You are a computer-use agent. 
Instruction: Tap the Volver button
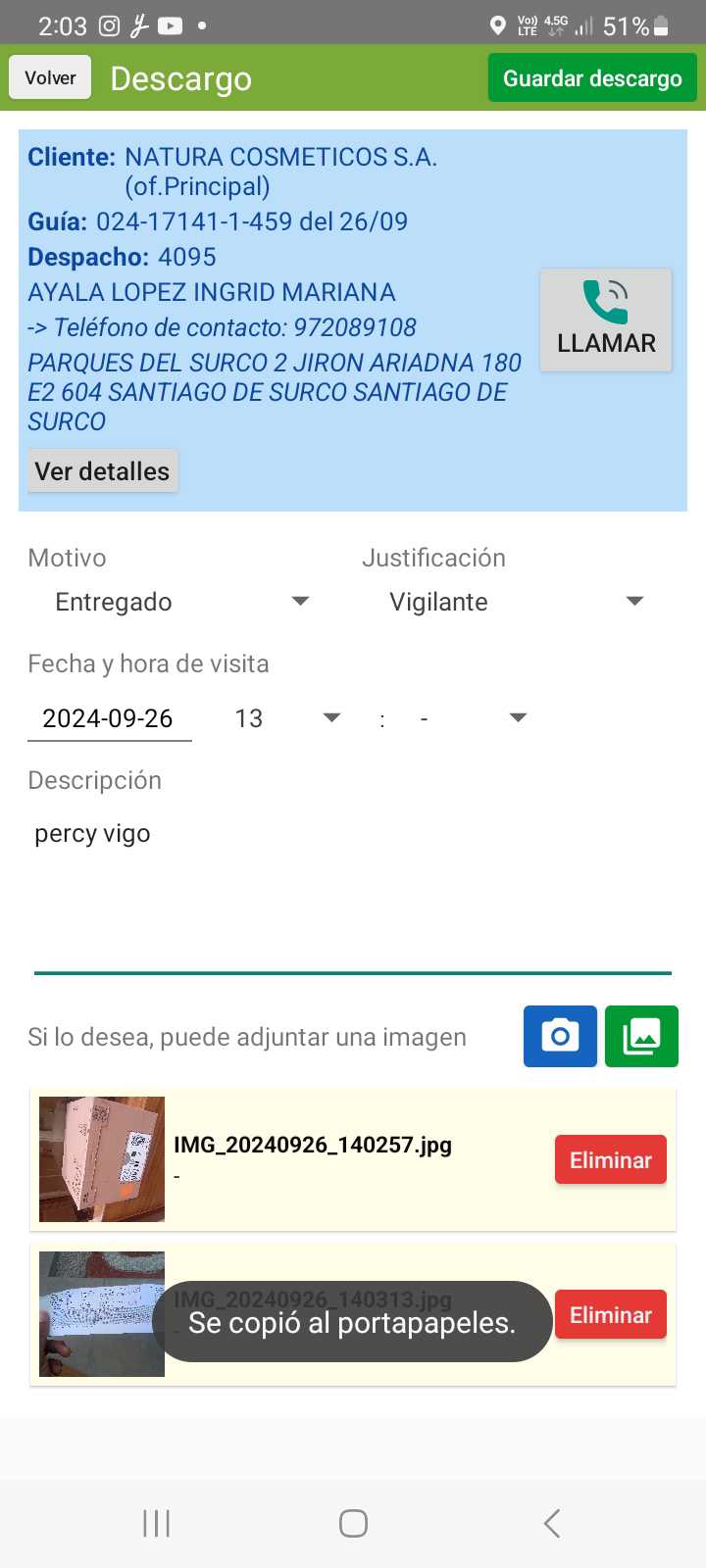pyautogui.click(x=50, y=77)
